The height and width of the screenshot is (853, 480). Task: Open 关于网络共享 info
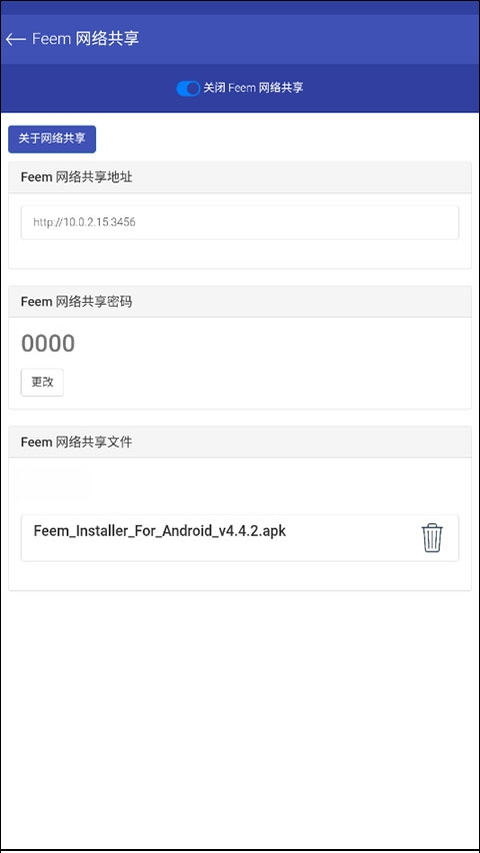coord(52,139)
